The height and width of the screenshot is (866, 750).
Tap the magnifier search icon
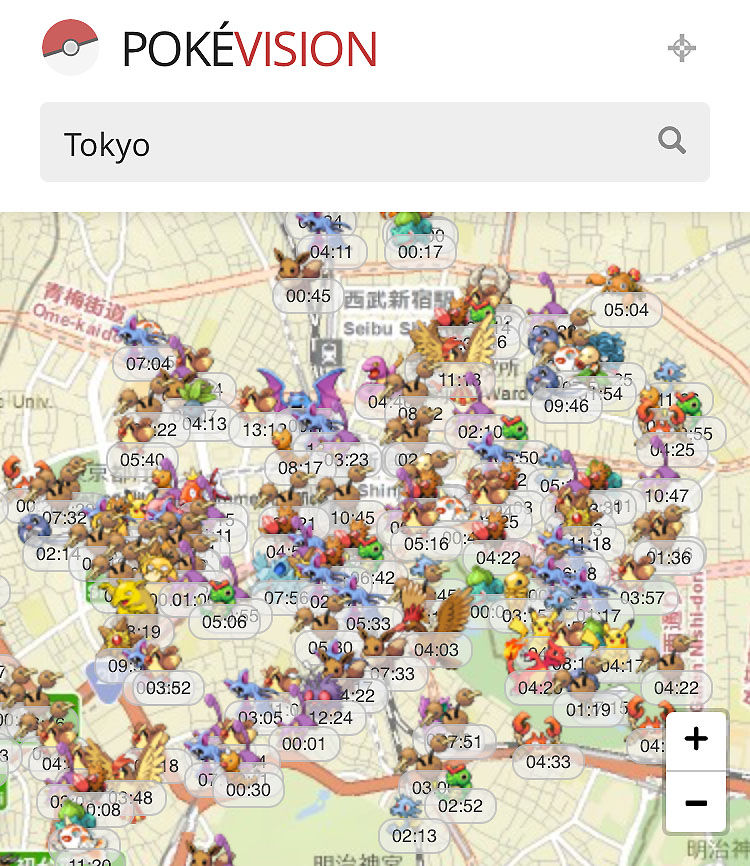coord(673,141)
